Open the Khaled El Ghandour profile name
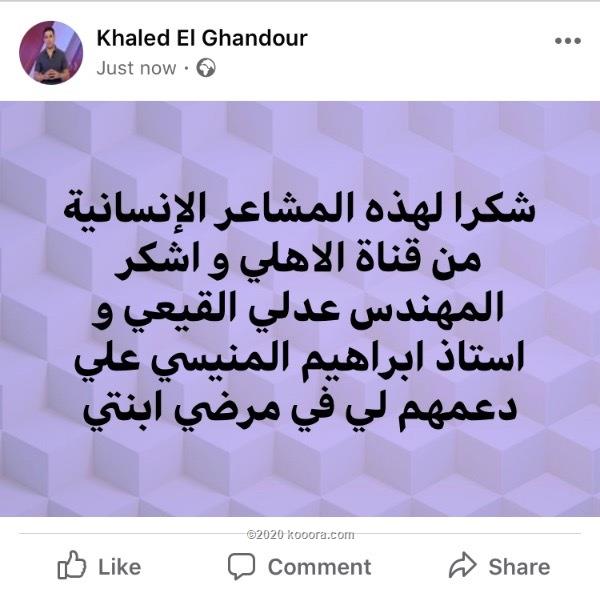The image size is (600, 592). (x=201, y=39)
